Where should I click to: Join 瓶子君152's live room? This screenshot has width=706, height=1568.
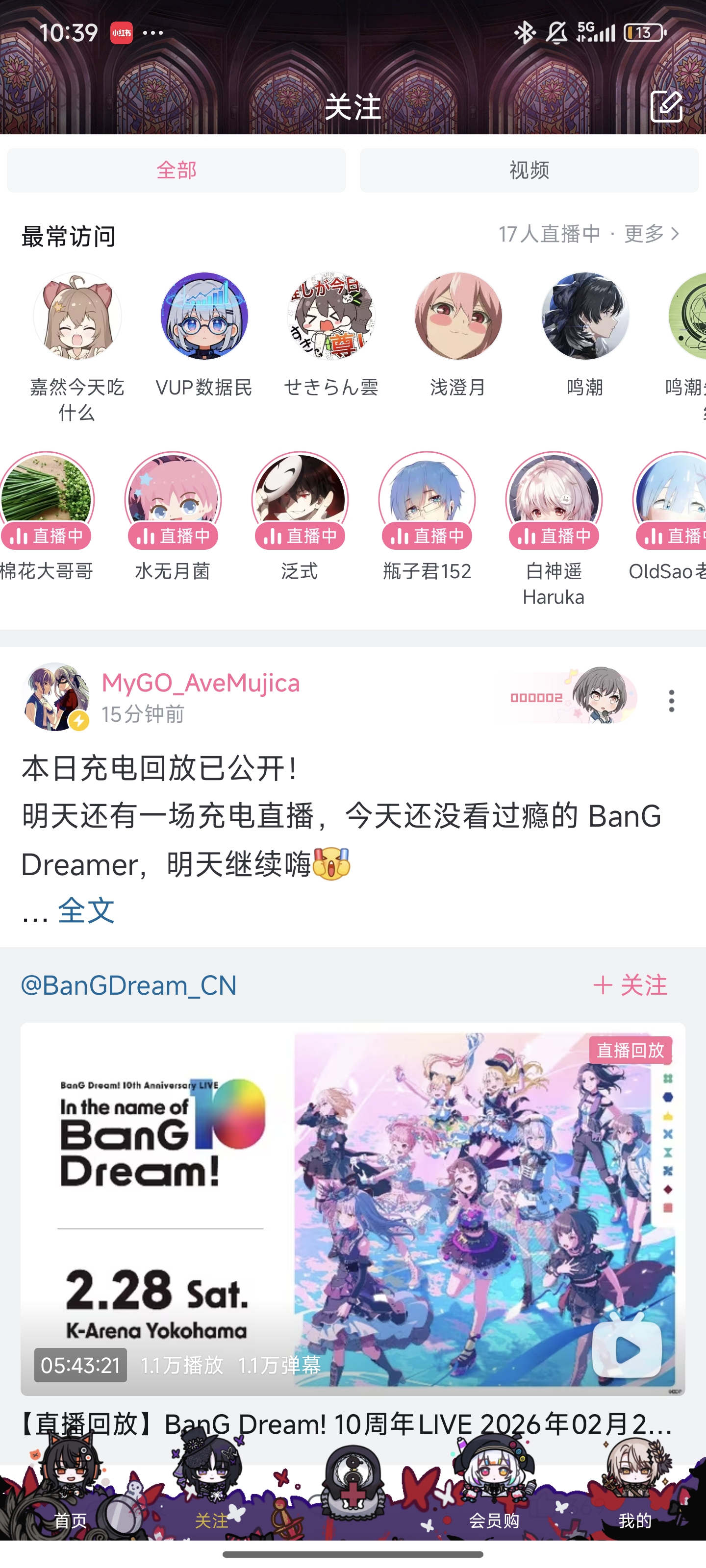[427, 500]
